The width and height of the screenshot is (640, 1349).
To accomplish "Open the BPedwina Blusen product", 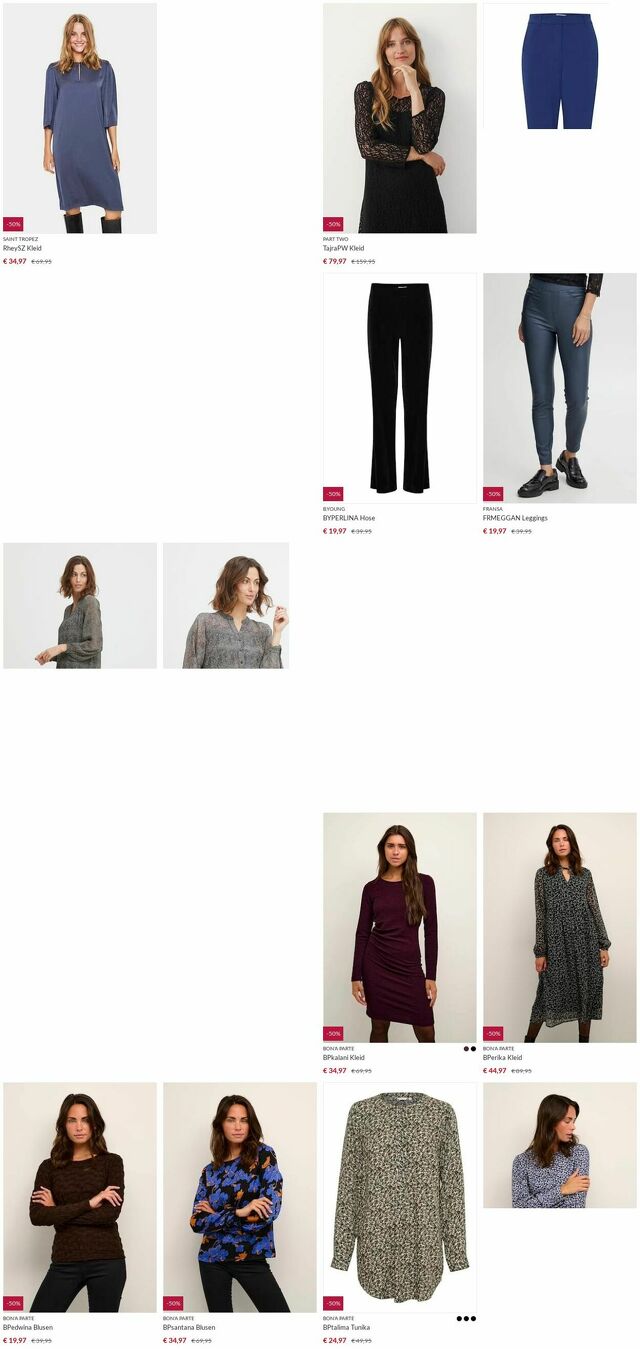I will (80, 1197).
